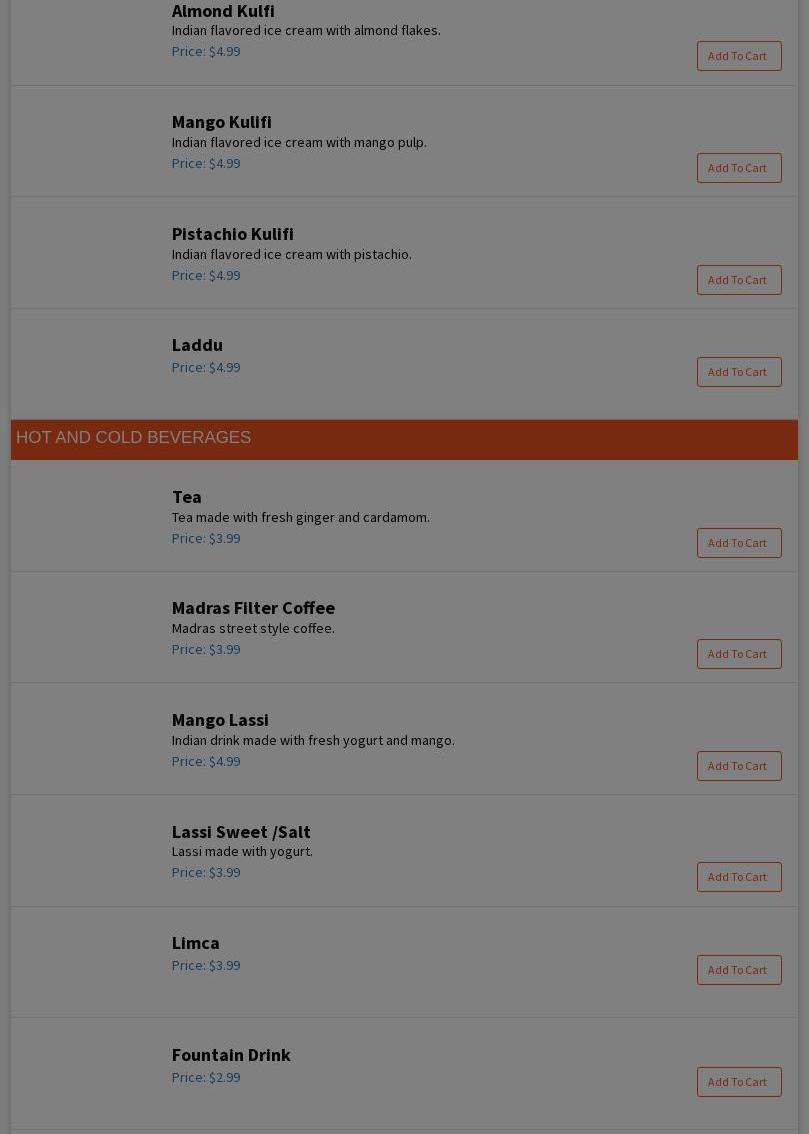Add Madras Filter Coffee to cart
Viewport: 809px width, 1134px height.
738,654
